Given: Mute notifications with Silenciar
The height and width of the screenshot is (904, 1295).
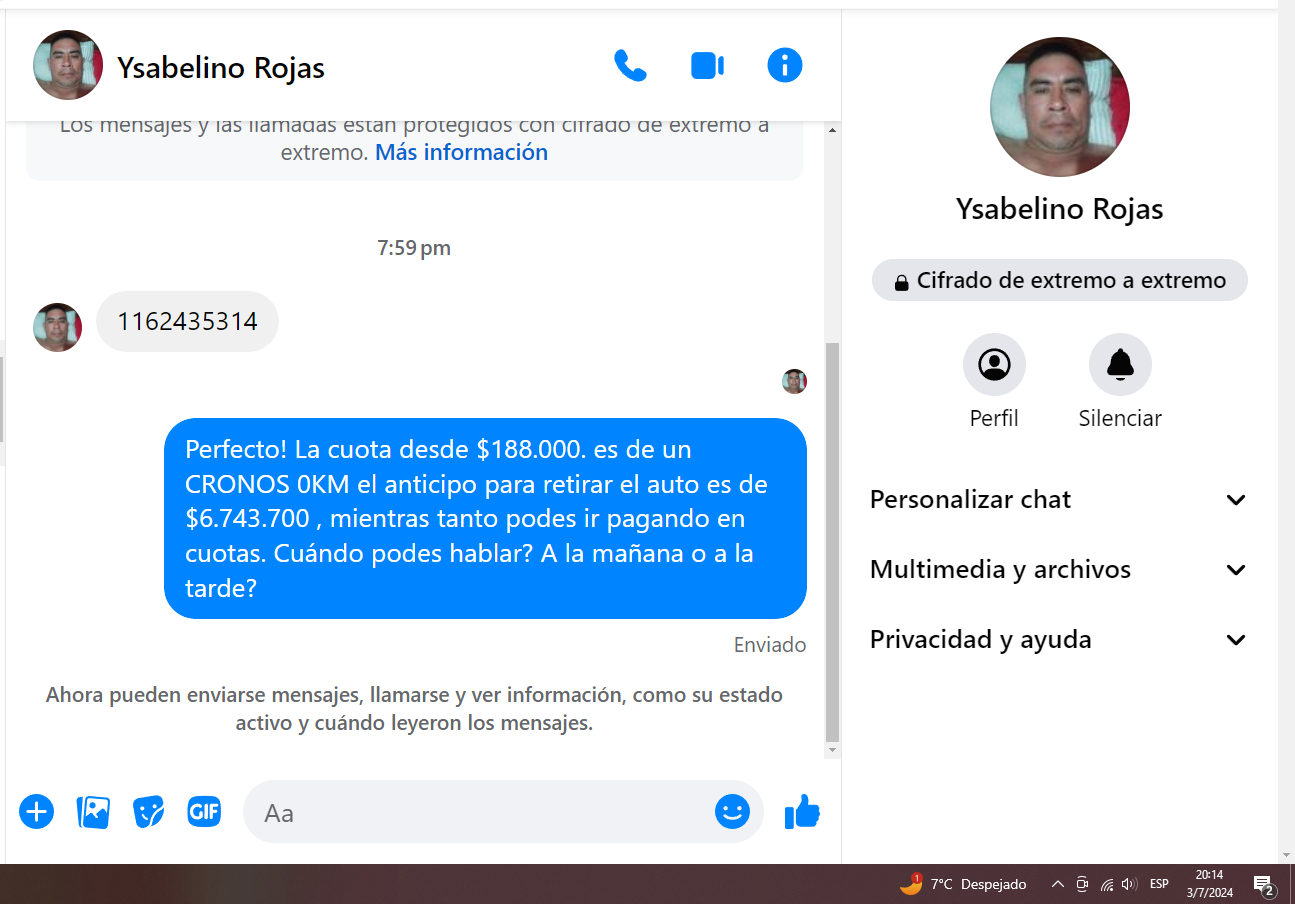Looking at the screenshot, I should coord(1120,365).
